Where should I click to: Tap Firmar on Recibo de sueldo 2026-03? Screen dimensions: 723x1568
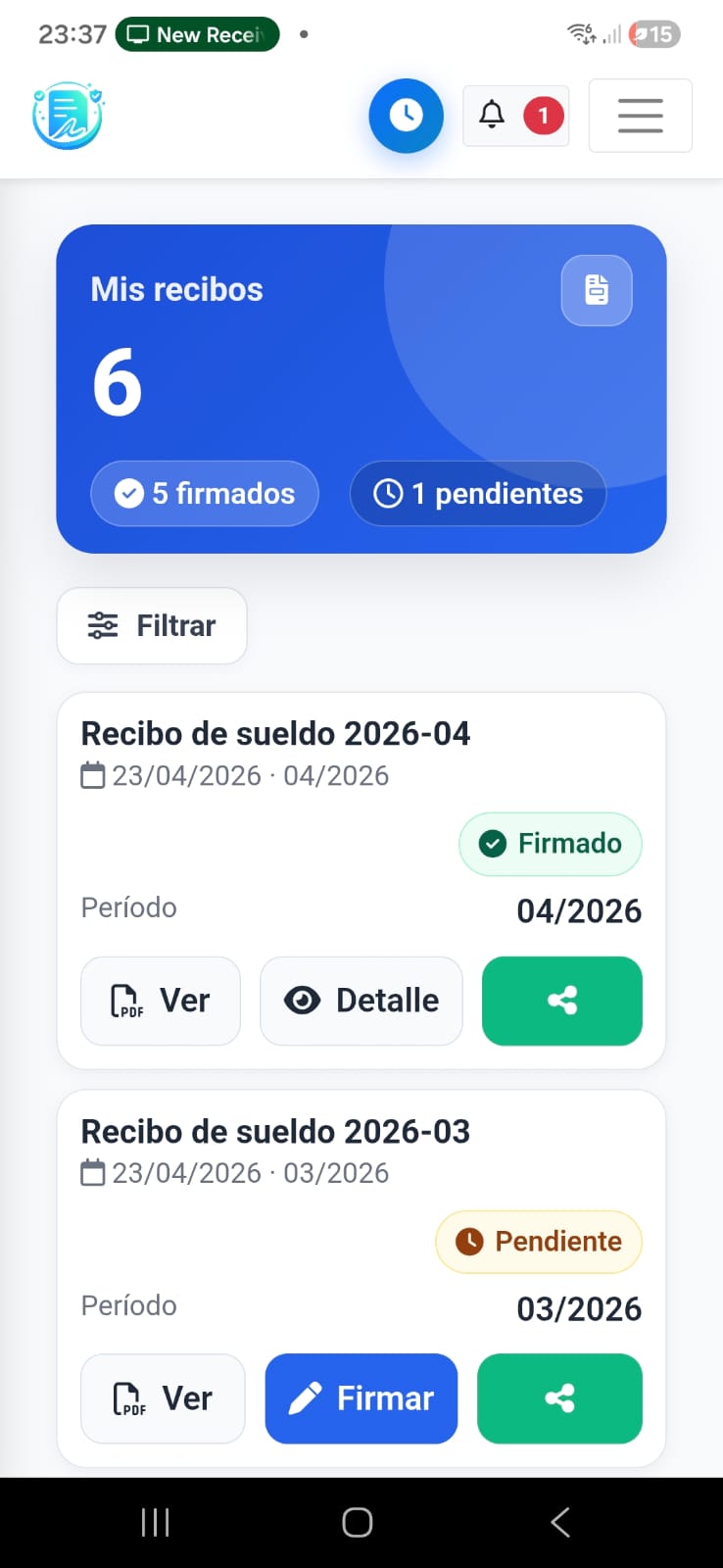coord(361,1398)
